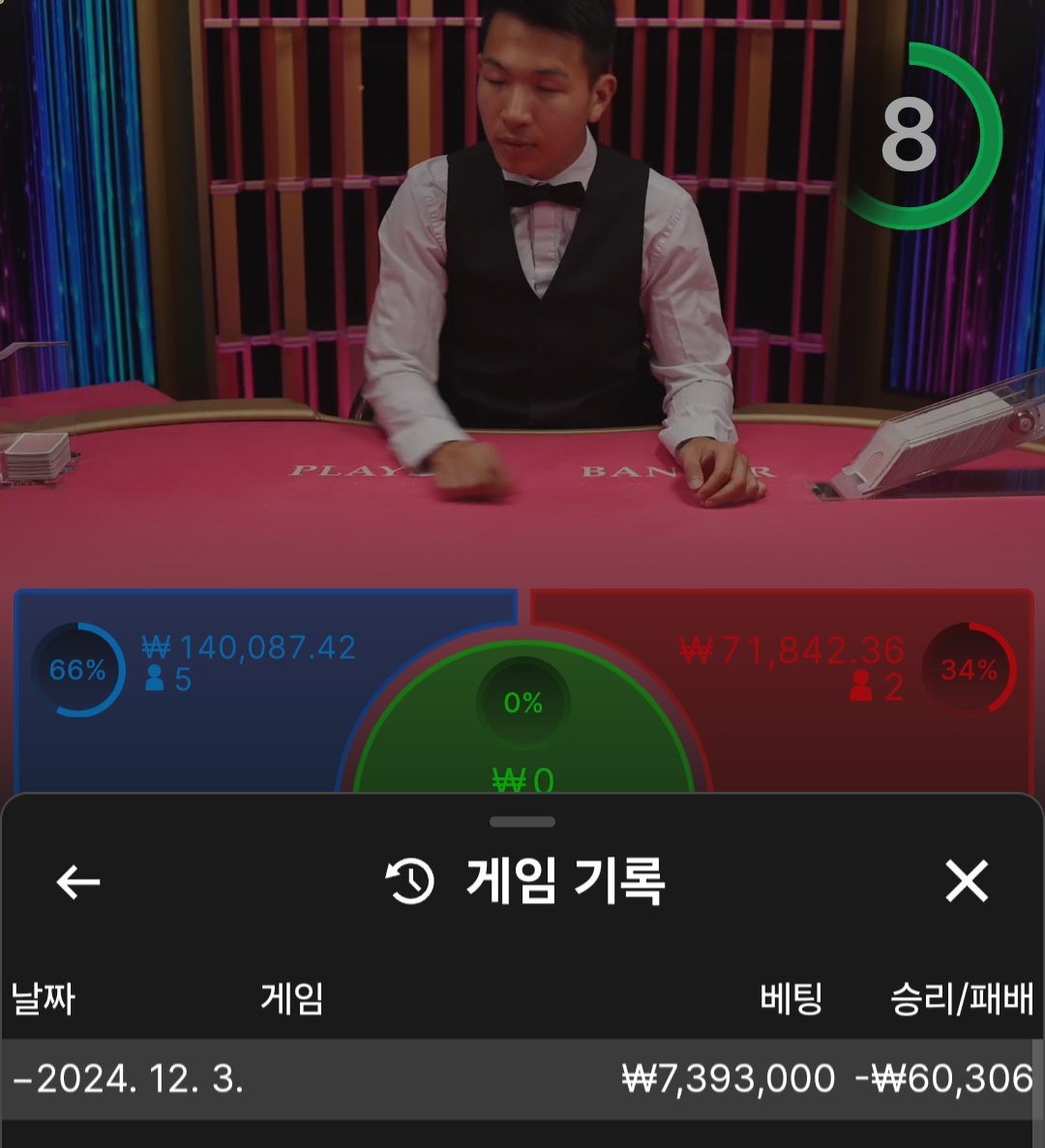The image size is (1045, 1148).
Task: Close the 게임 기록 panel
Action: (966, 881)
